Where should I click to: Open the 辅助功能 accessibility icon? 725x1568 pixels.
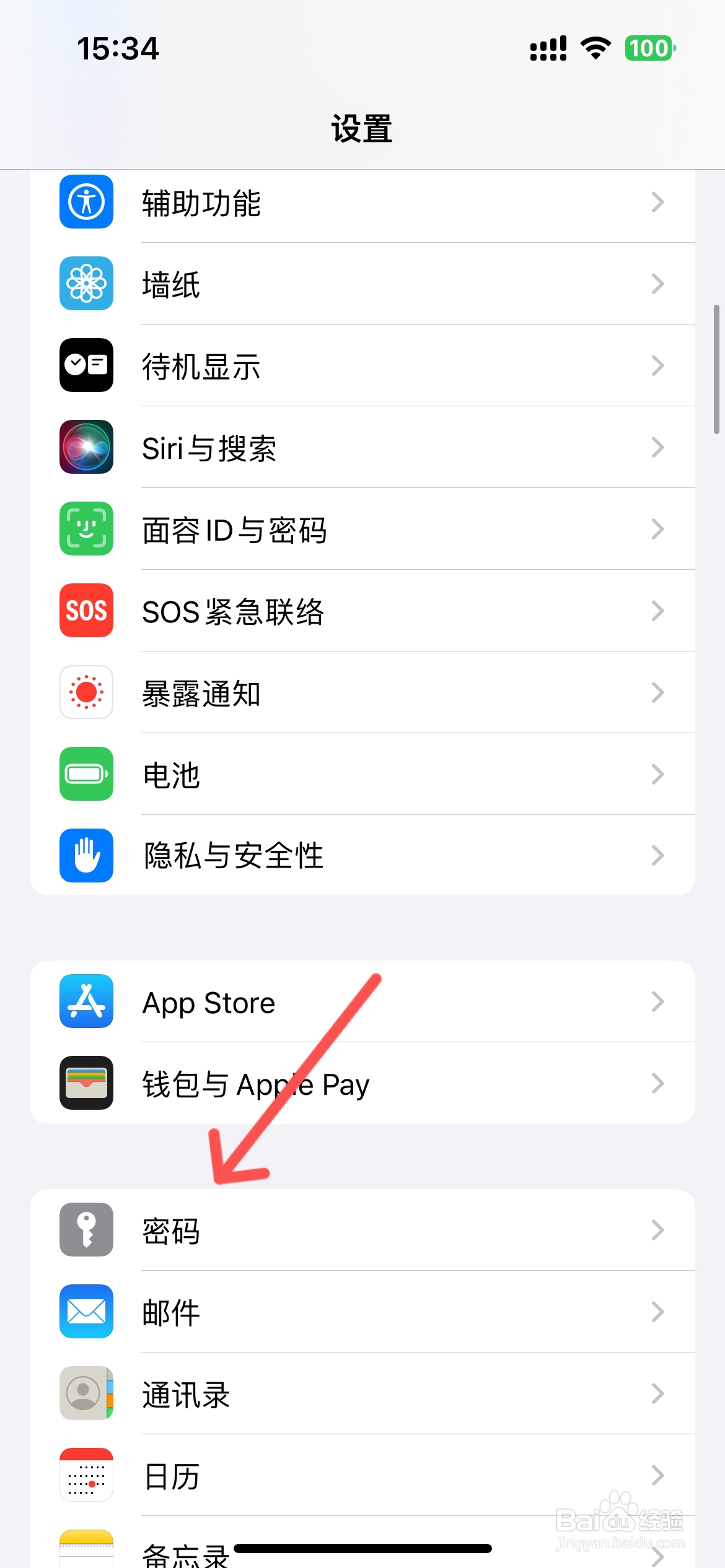86,202
